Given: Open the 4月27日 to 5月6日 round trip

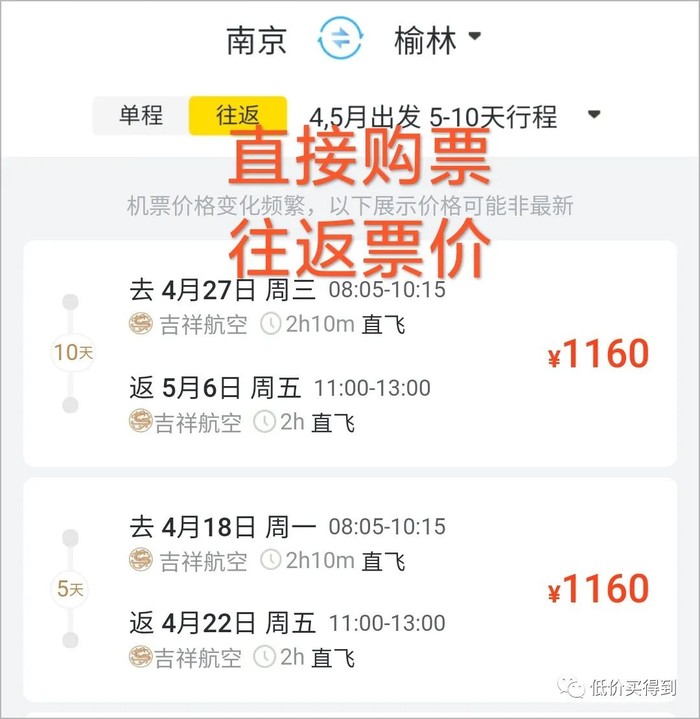Looking at the screenshot, I should [x=349, y=354].
